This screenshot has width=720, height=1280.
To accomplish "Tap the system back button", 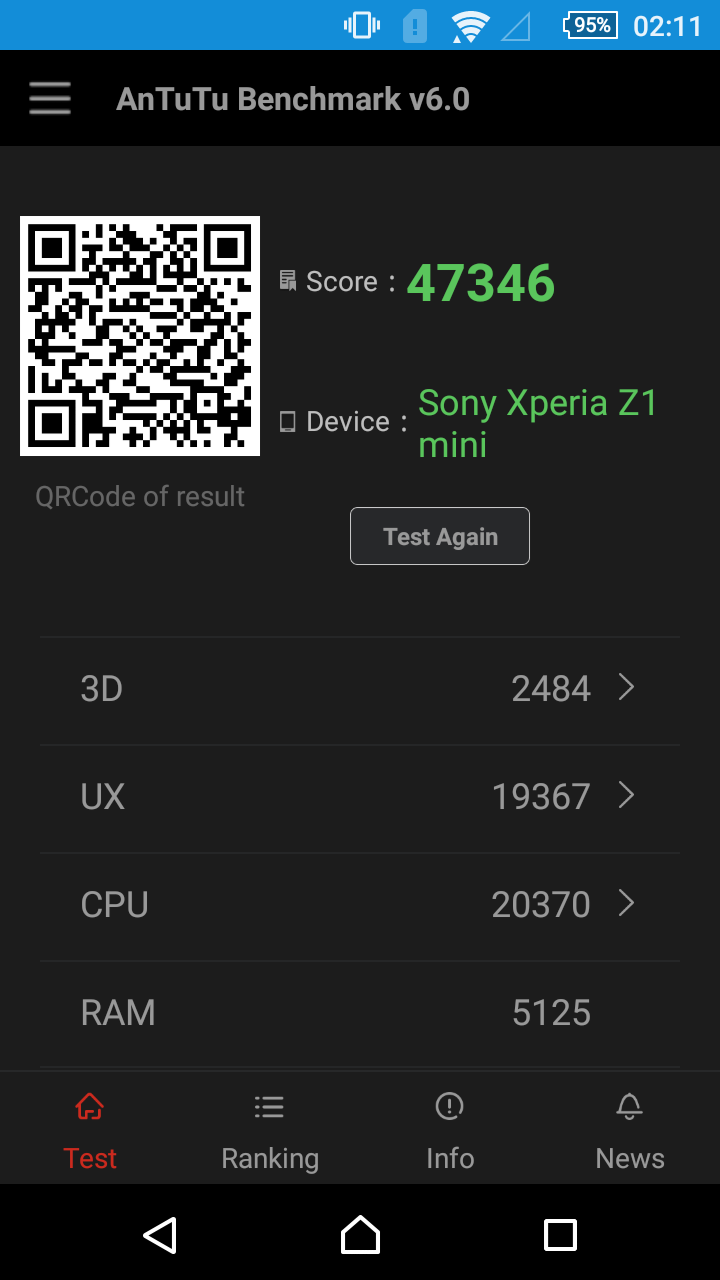I will (x=160, y=1235).
